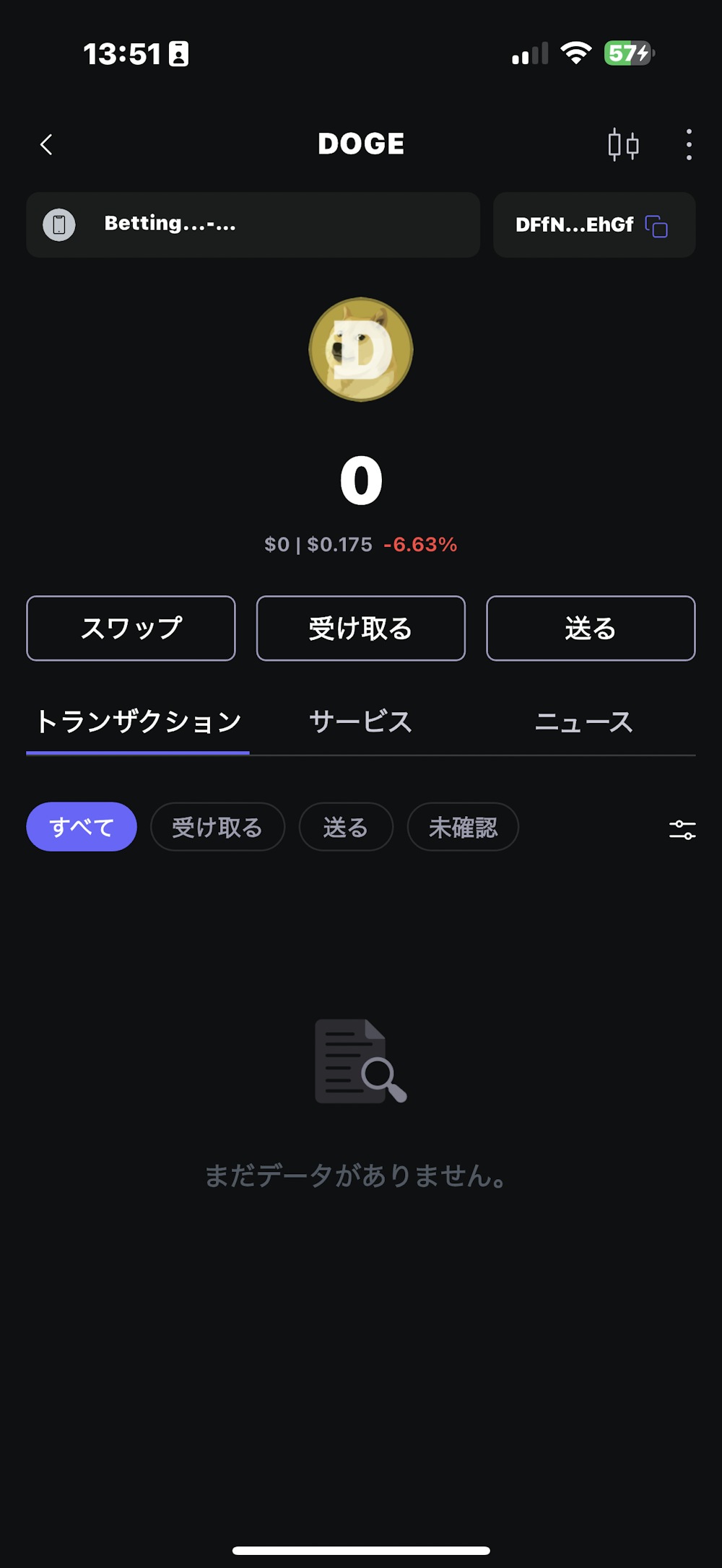Tap the Dogecoin logo
Screen dimensions: 722x1568
tap(361, 349)
